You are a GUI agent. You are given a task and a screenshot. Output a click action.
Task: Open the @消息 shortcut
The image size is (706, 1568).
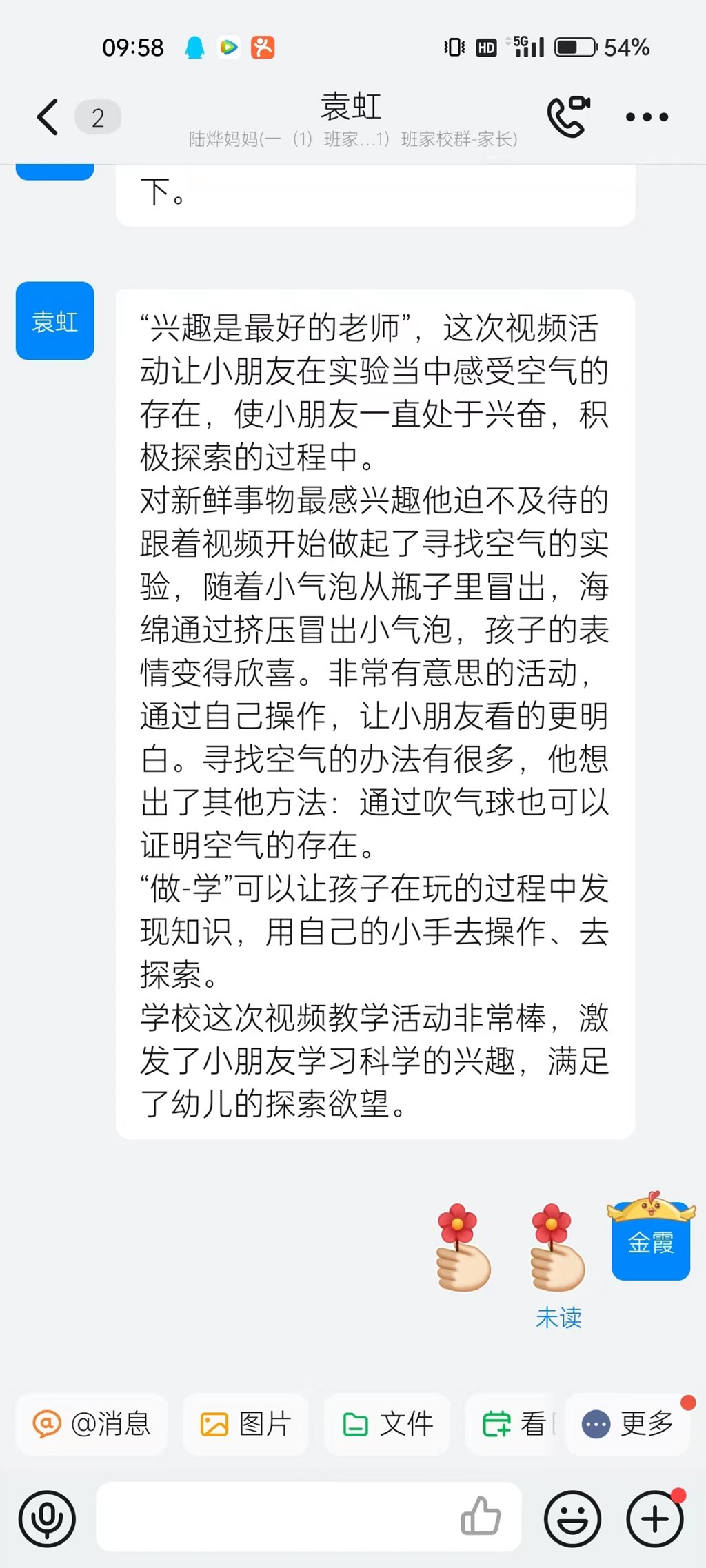[92, 1423]
